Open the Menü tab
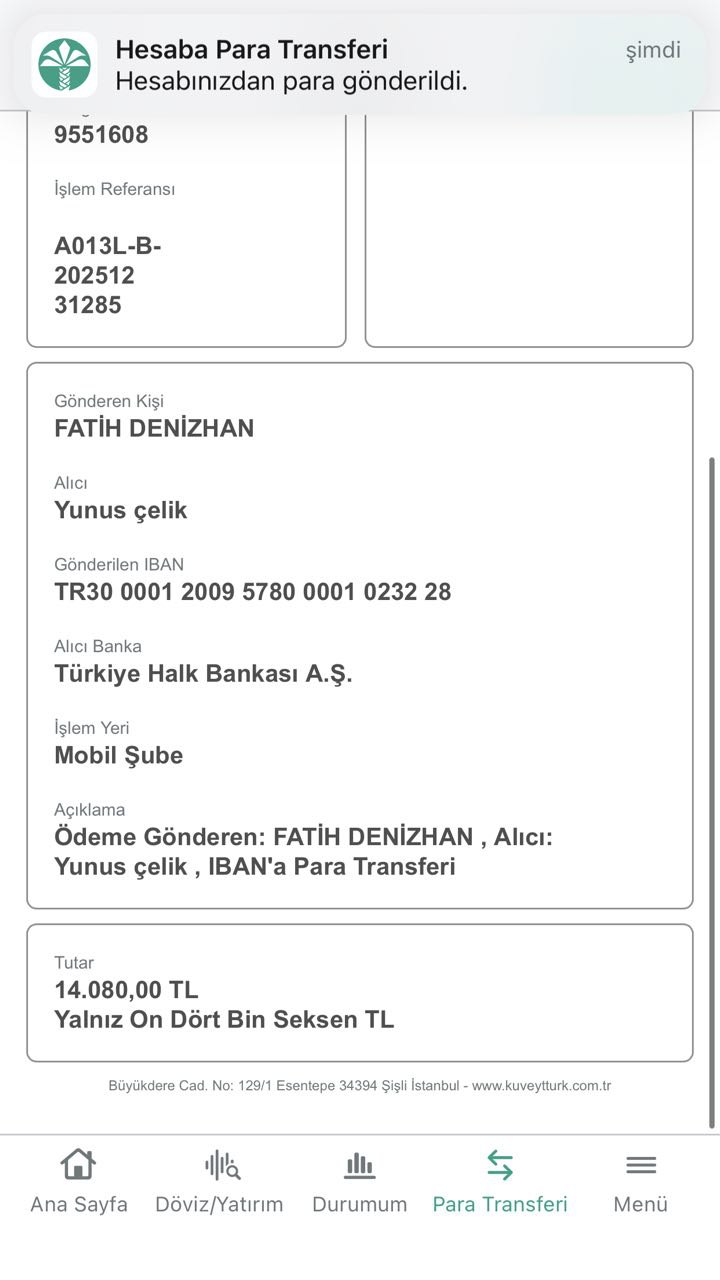Screen dimensions: 720x1280 641,1182
